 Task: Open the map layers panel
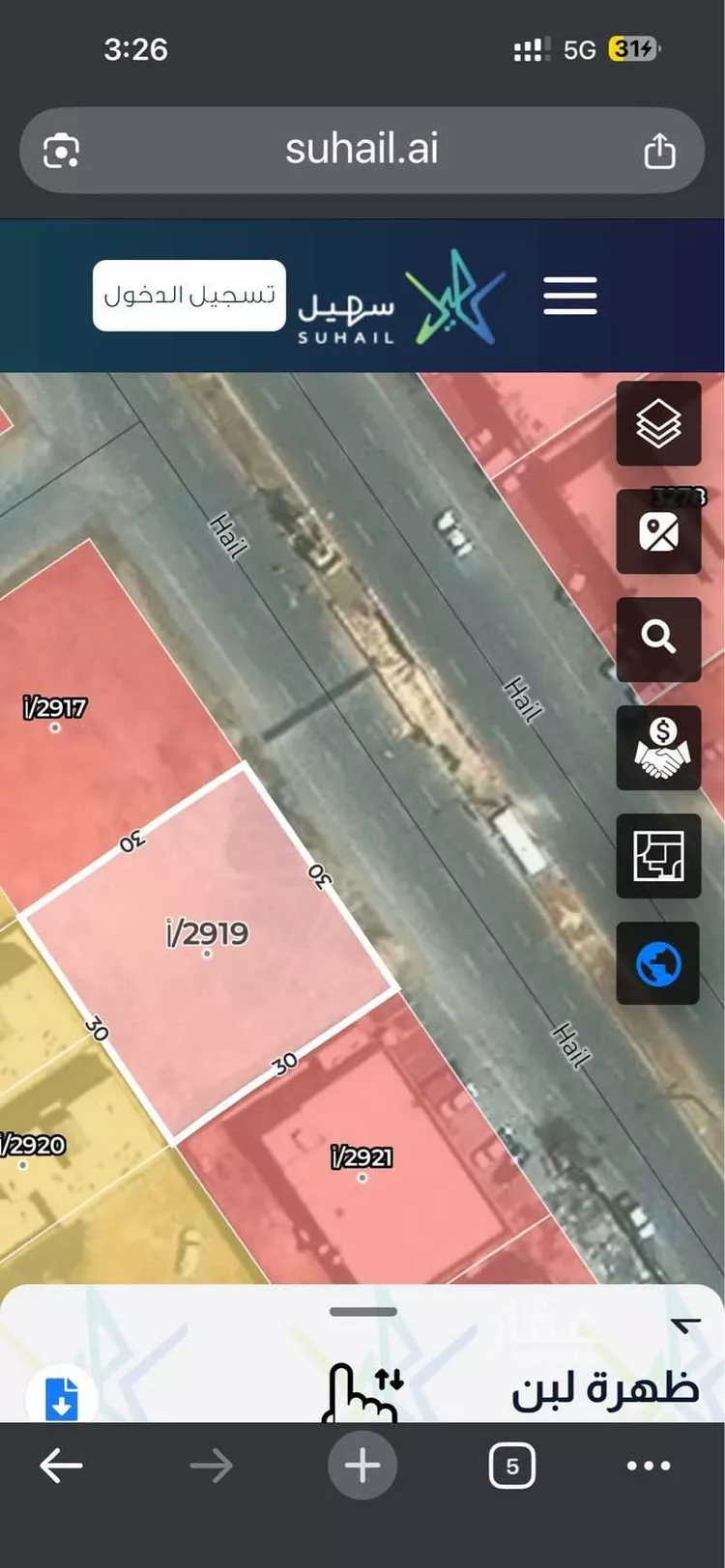pos(658,423)
